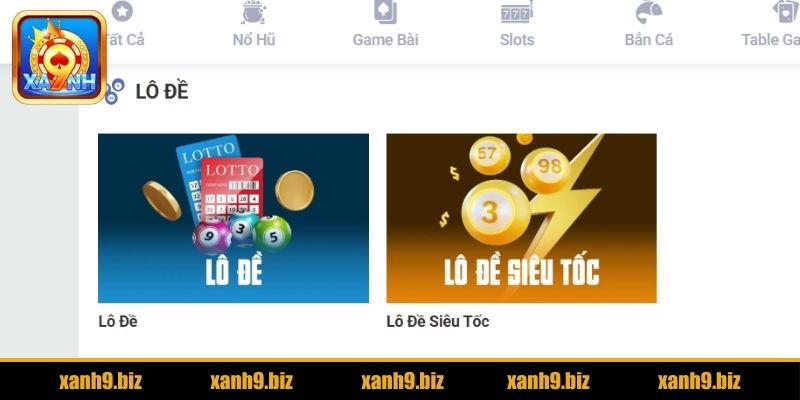Open the Lô Đề Siêu Tốc game tile
Viewport: 800px width, 400px height.
(521, 218)
